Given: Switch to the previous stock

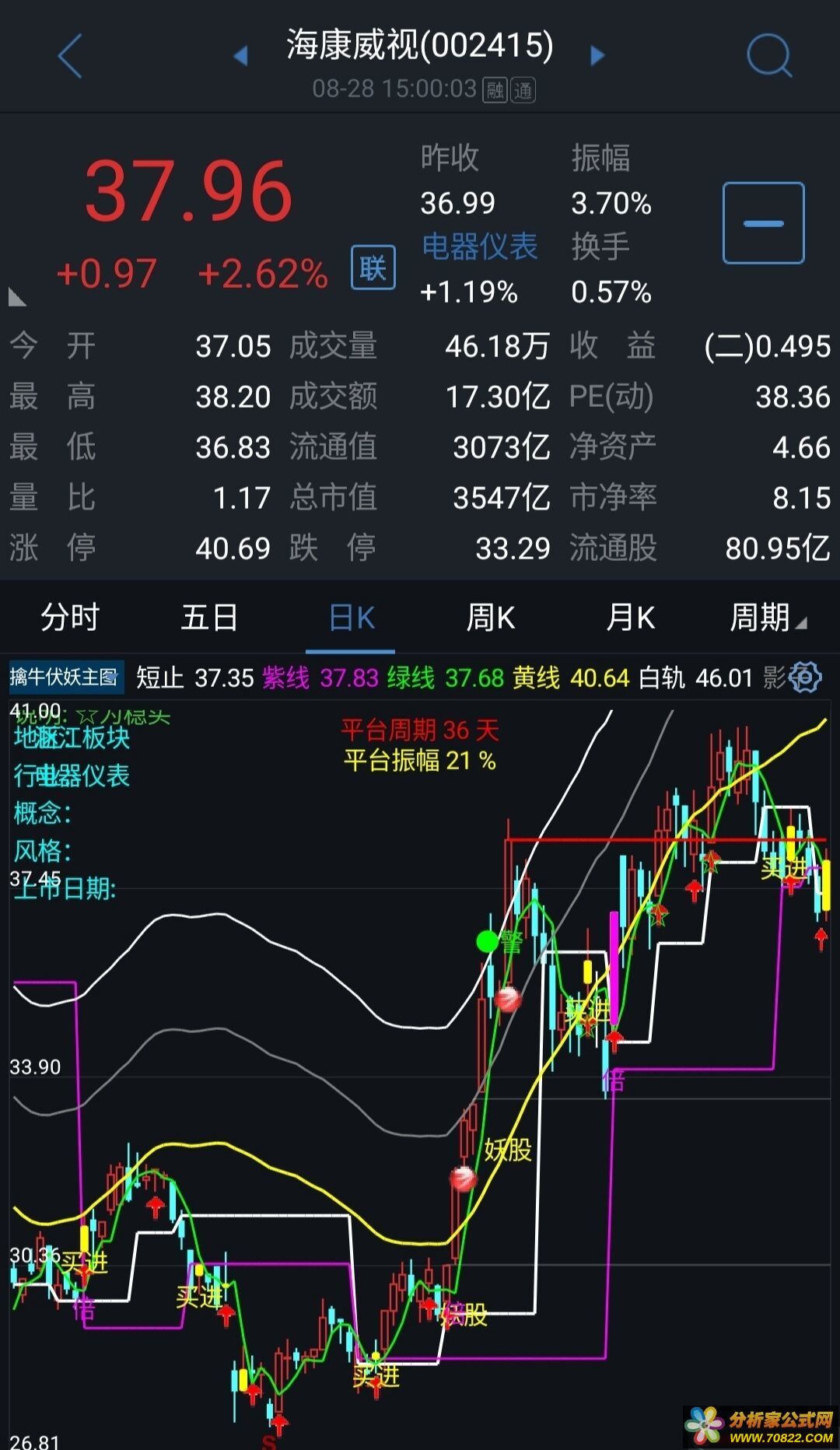Looking at the screenshot, I should click(240, 56).
